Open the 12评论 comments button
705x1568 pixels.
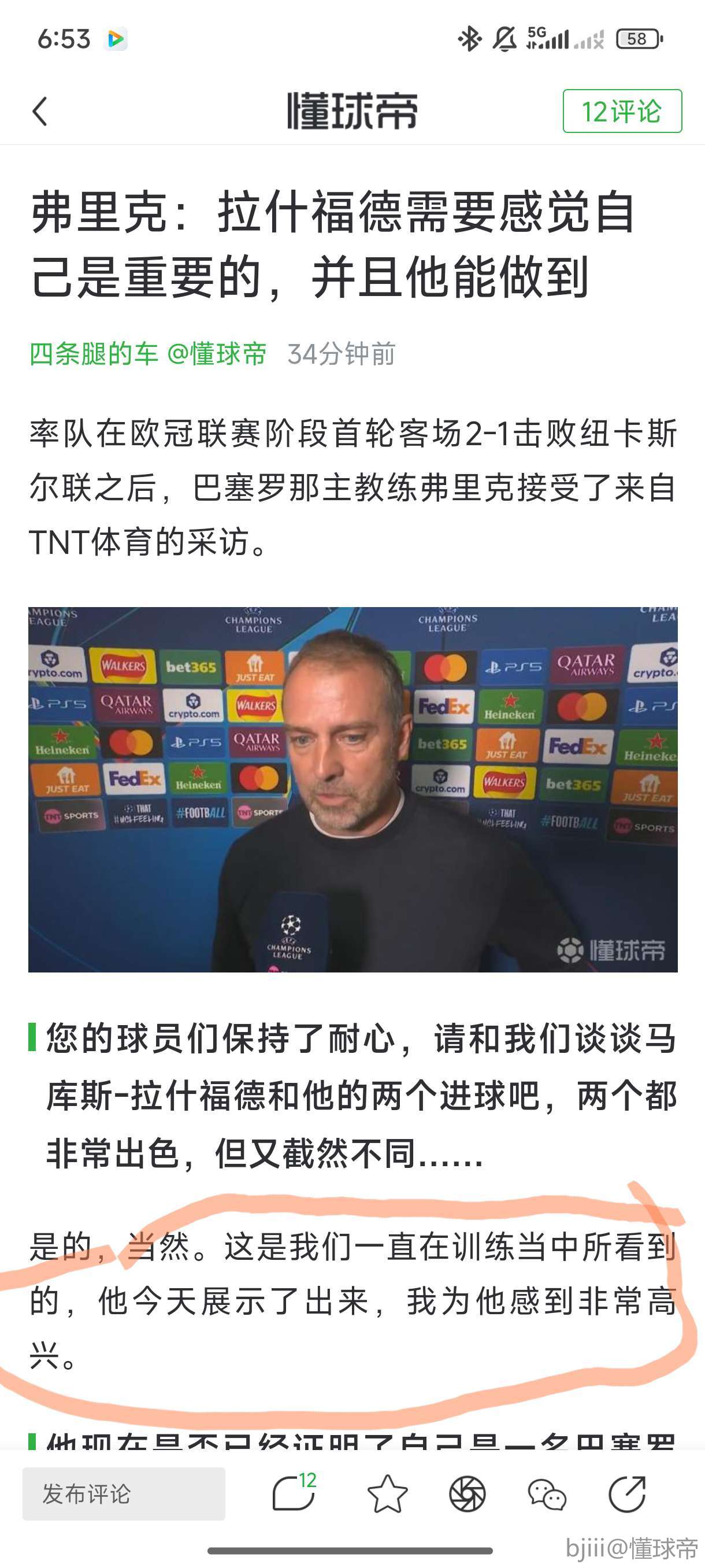[622, 112]
